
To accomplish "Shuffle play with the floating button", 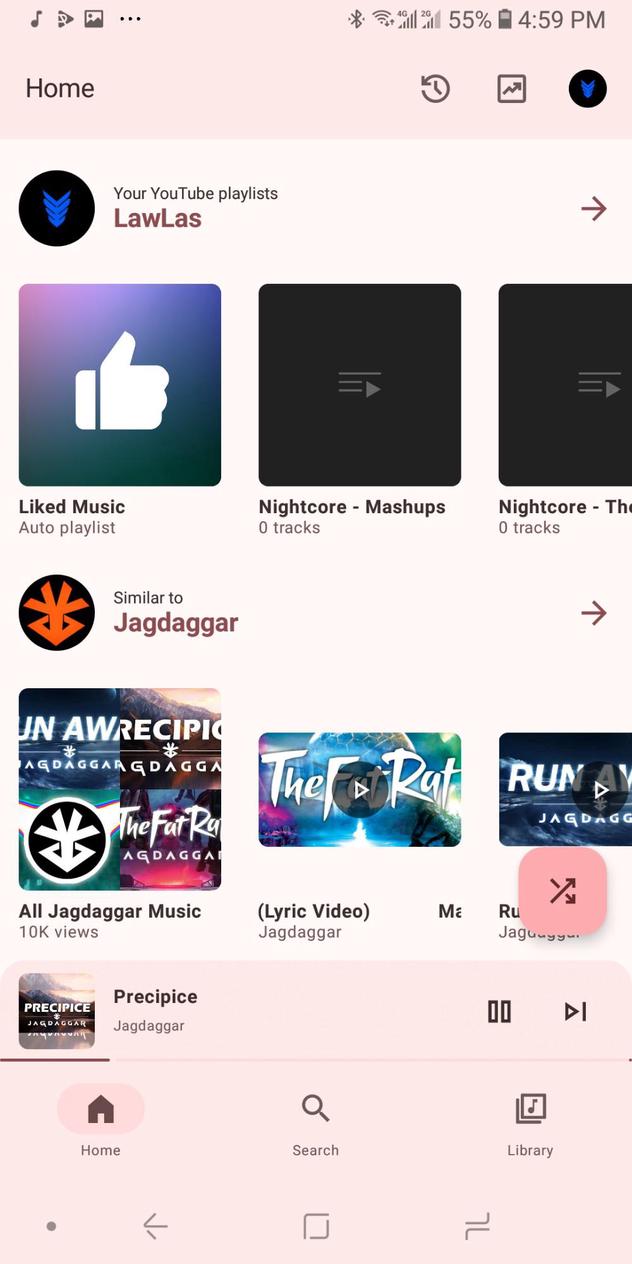I will coord(563,891).
